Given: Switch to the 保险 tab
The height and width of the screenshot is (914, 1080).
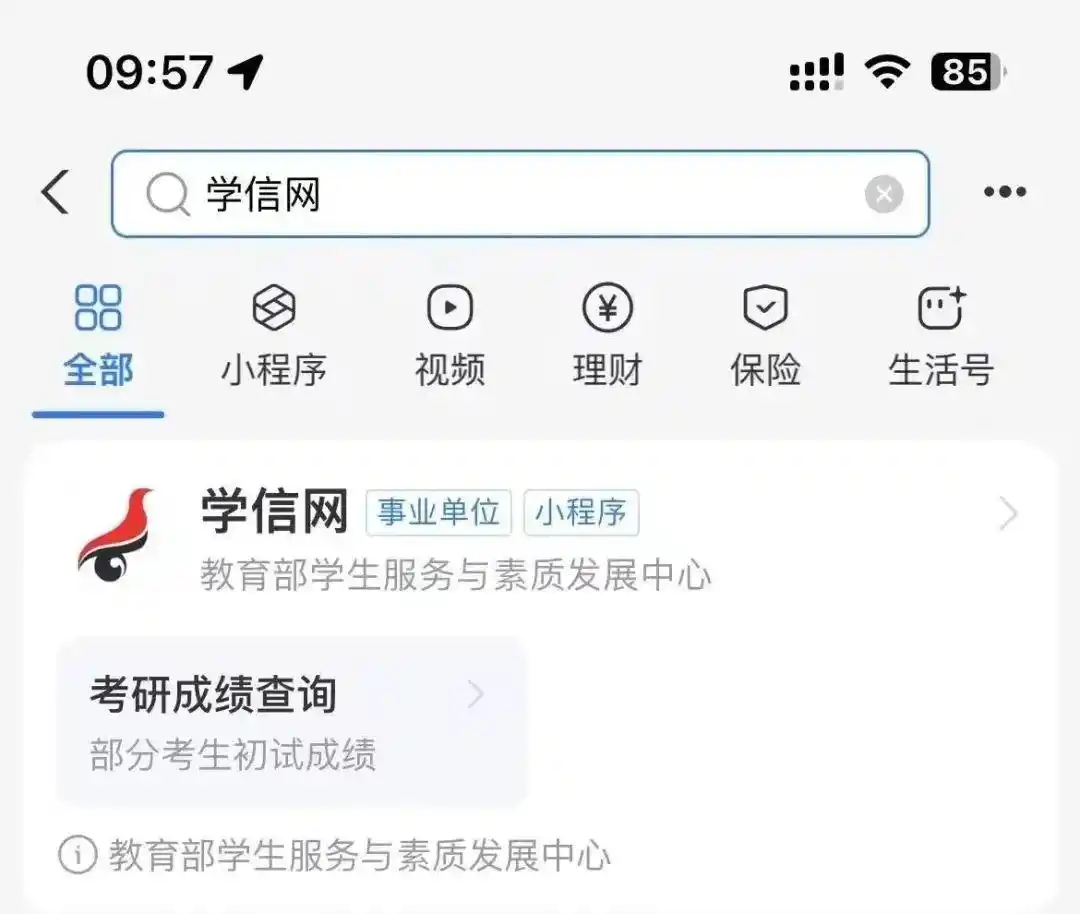Looking at the screenshot, I should click(x=765, y=338).
